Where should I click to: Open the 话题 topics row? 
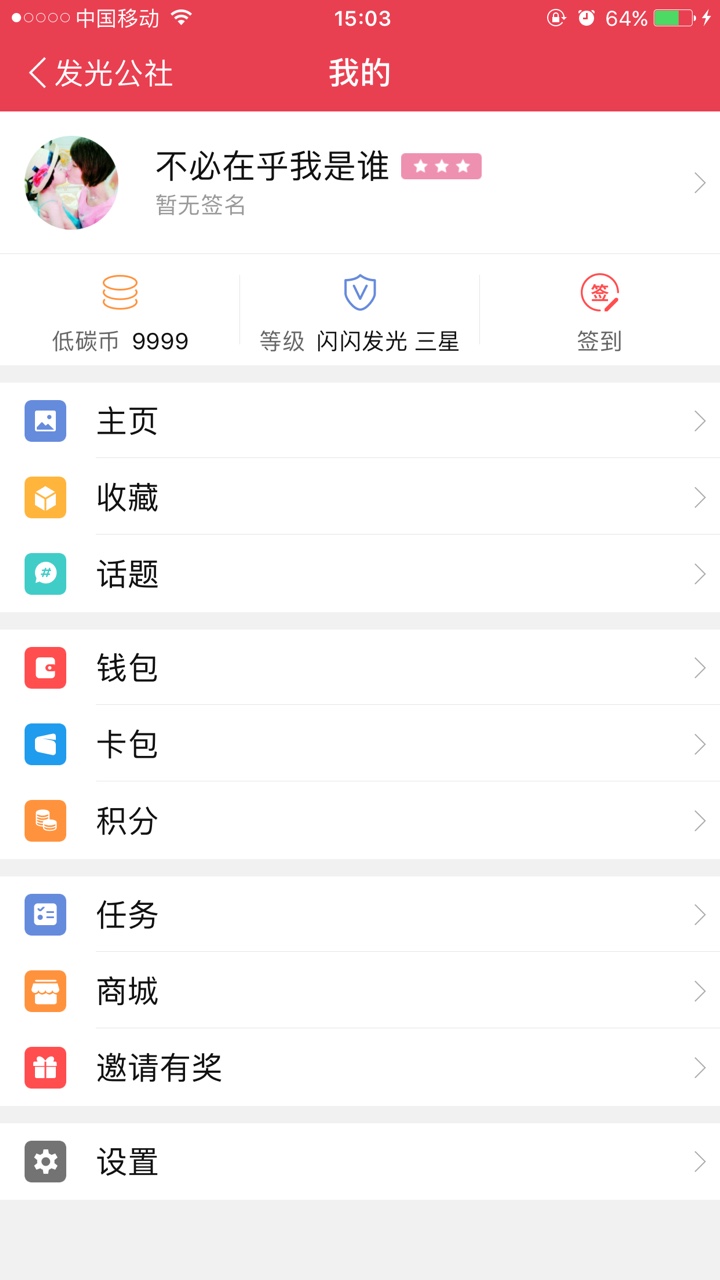tap(360, 574)
